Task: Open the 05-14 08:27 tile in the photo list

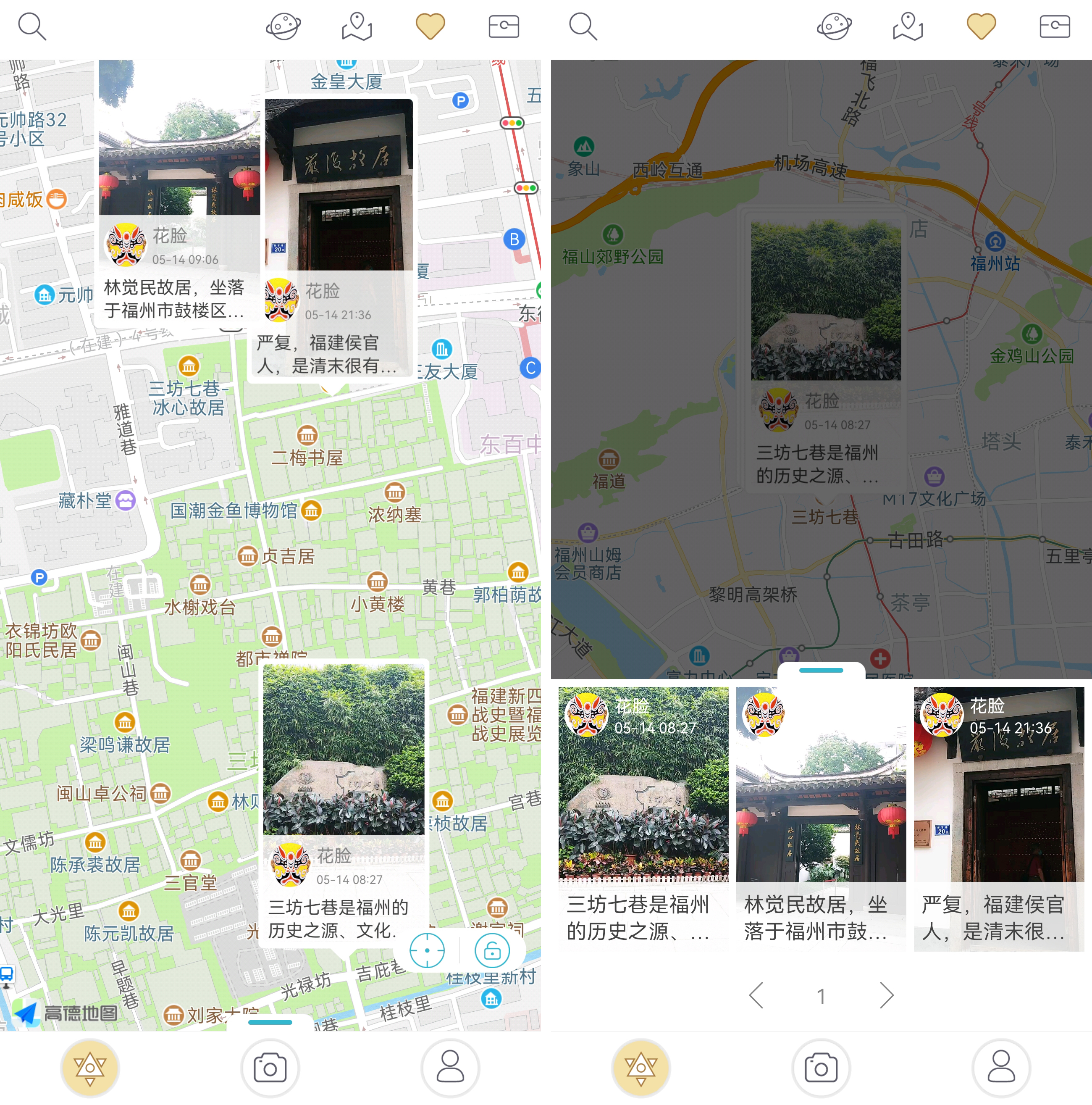Action: (643, 818)
